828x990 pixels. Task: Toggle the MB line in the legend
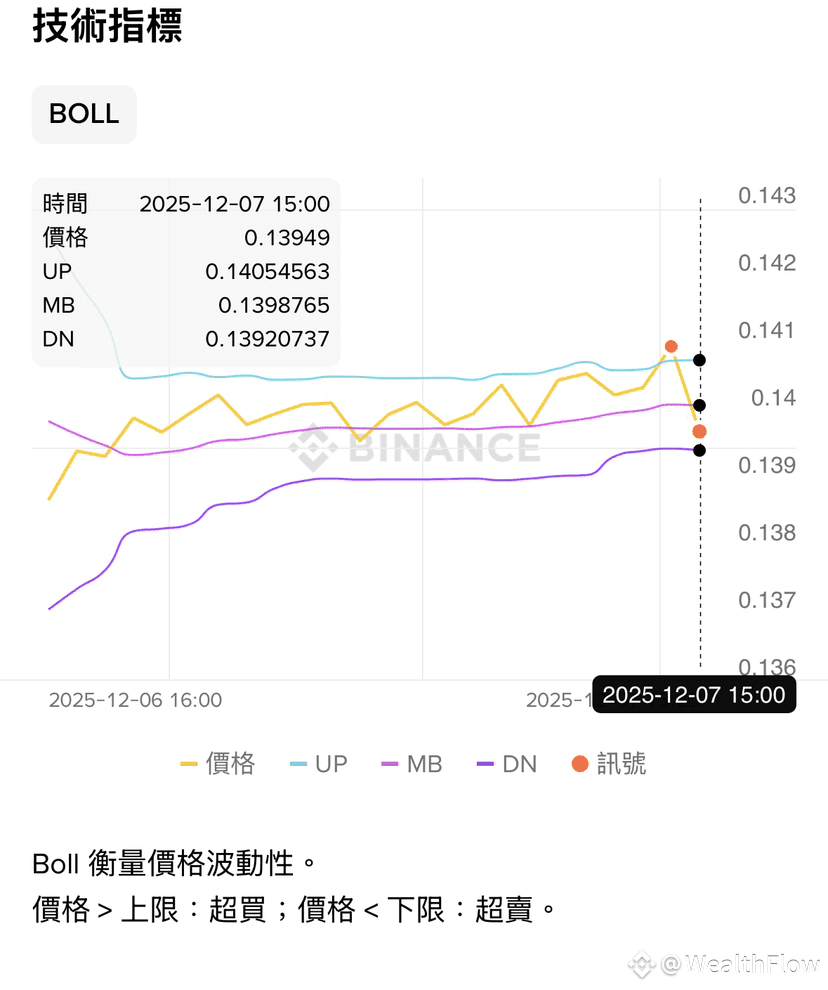(x=411, y=764)
